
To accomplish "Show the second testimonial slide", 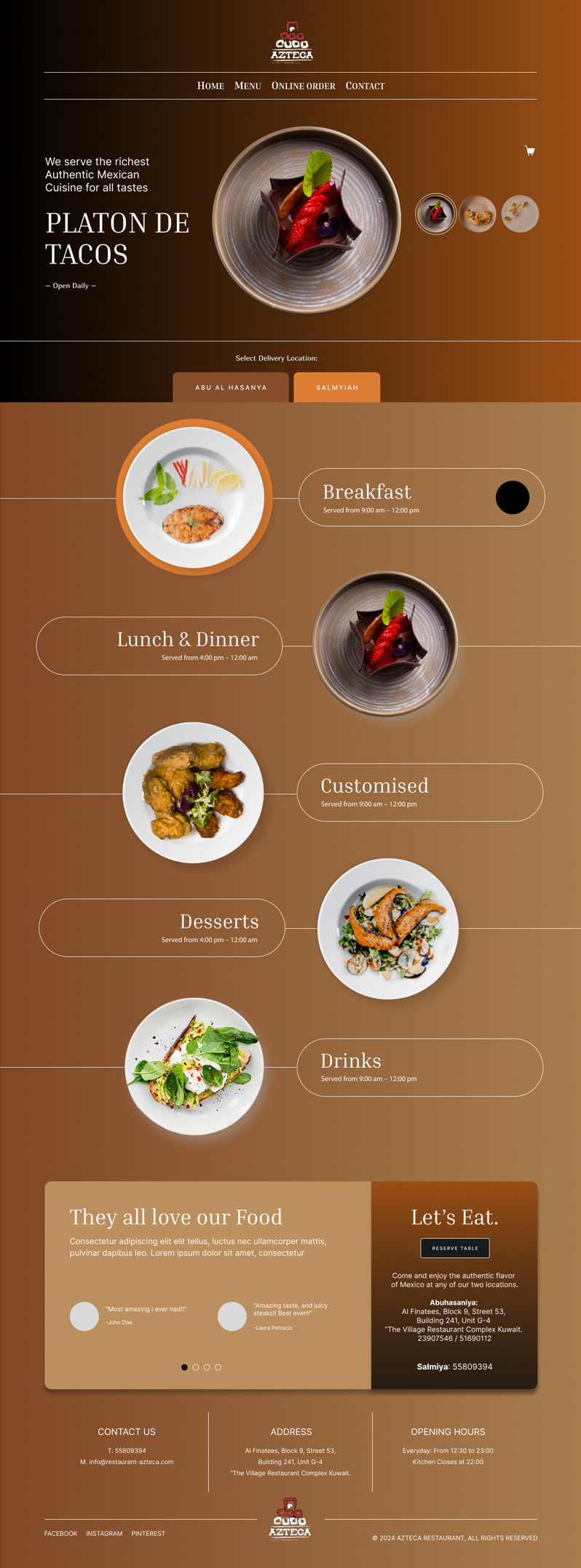I will point(195,1367).
